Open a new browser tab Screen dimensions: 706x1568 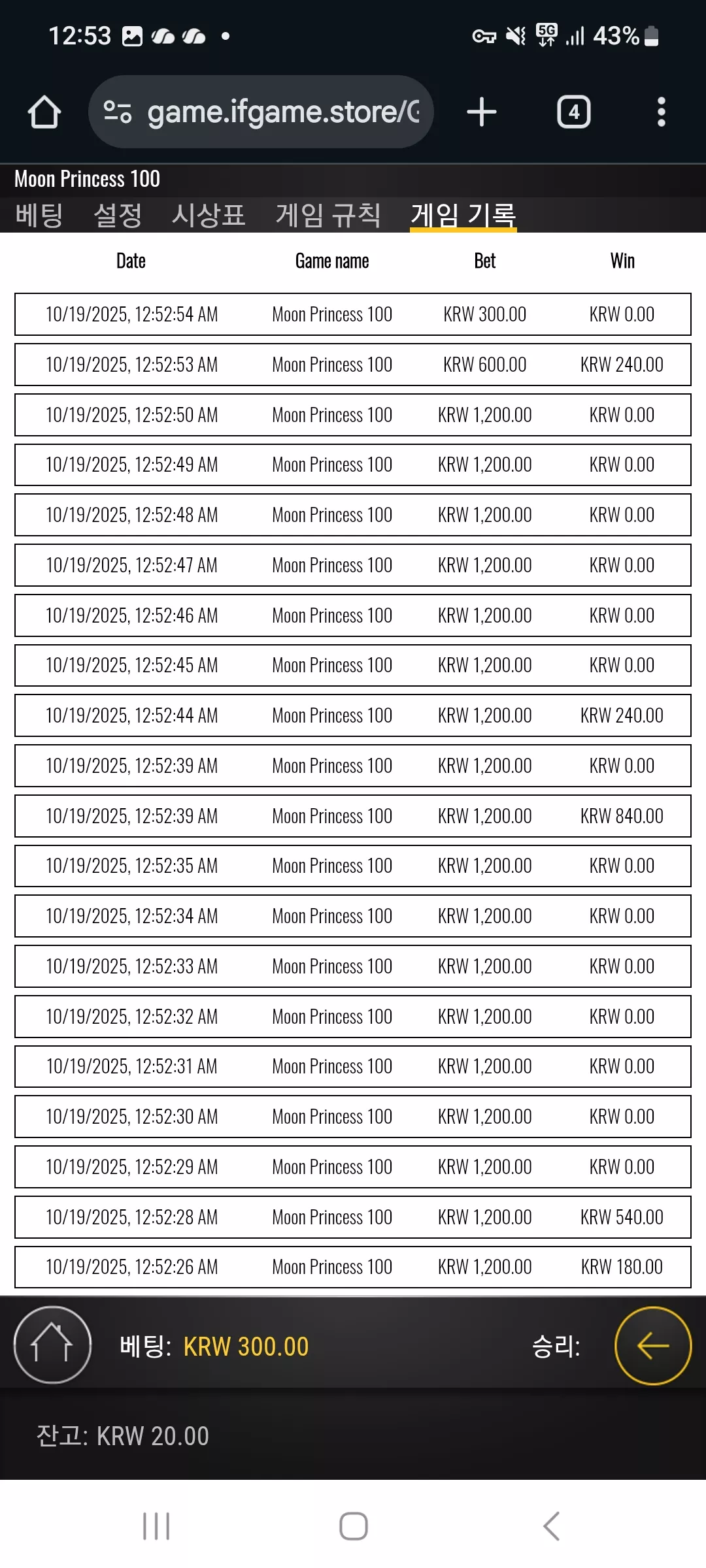click(x=482, y=112)
